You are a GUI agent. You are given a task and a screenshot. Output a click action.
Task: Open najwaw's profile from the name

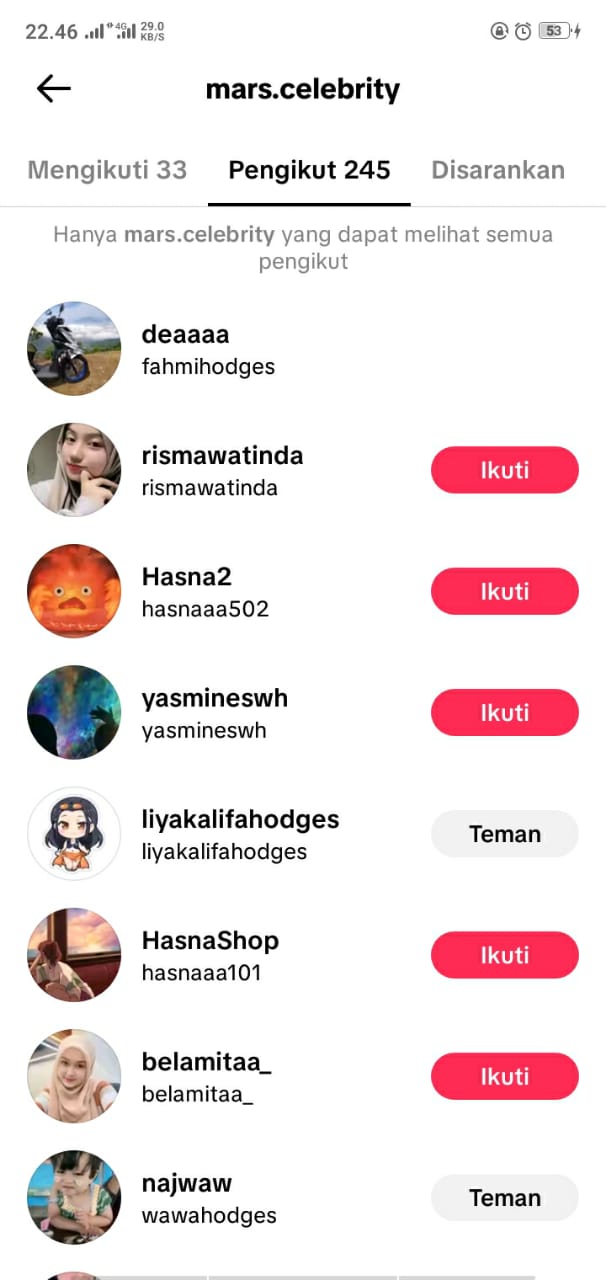pos(187,1184)
